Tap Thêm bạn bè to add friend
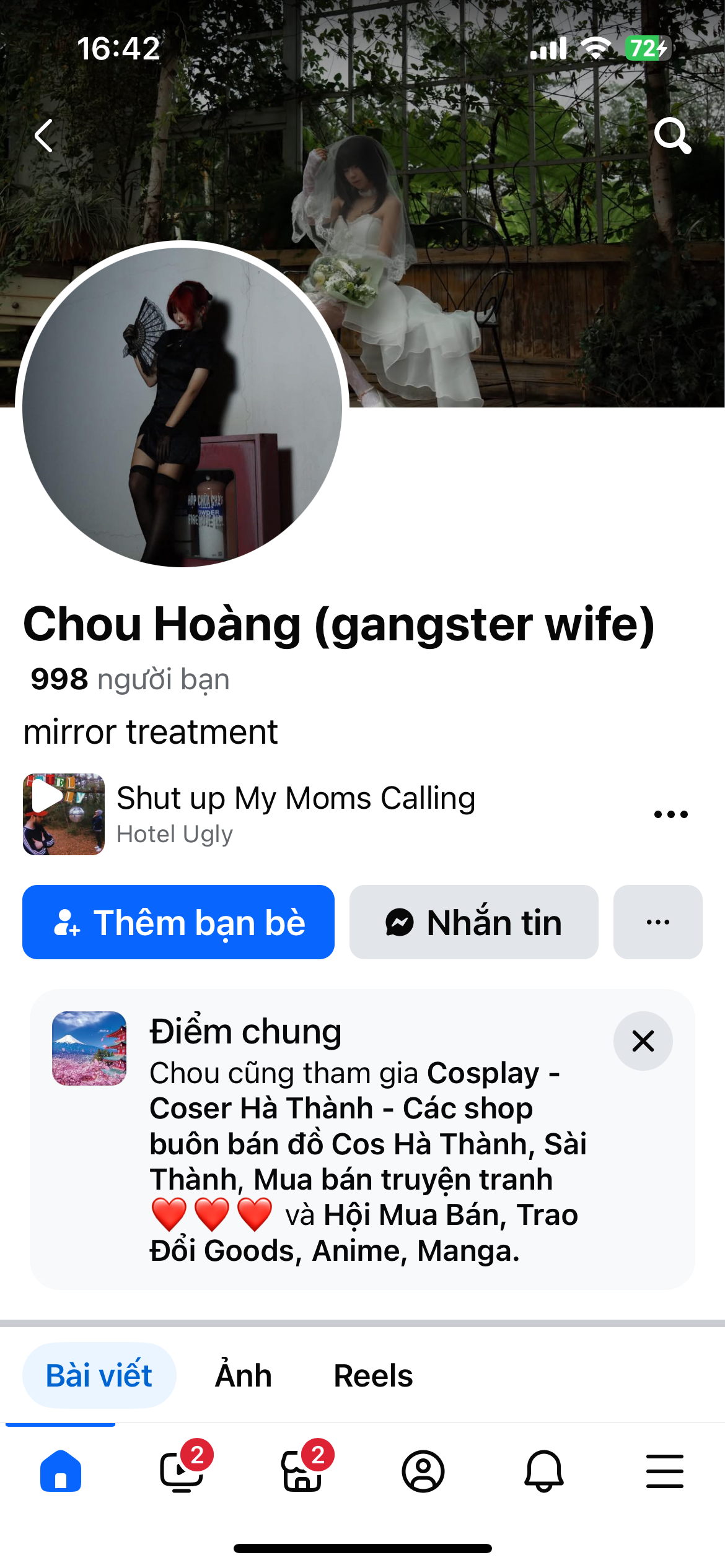 click(178, 922)
